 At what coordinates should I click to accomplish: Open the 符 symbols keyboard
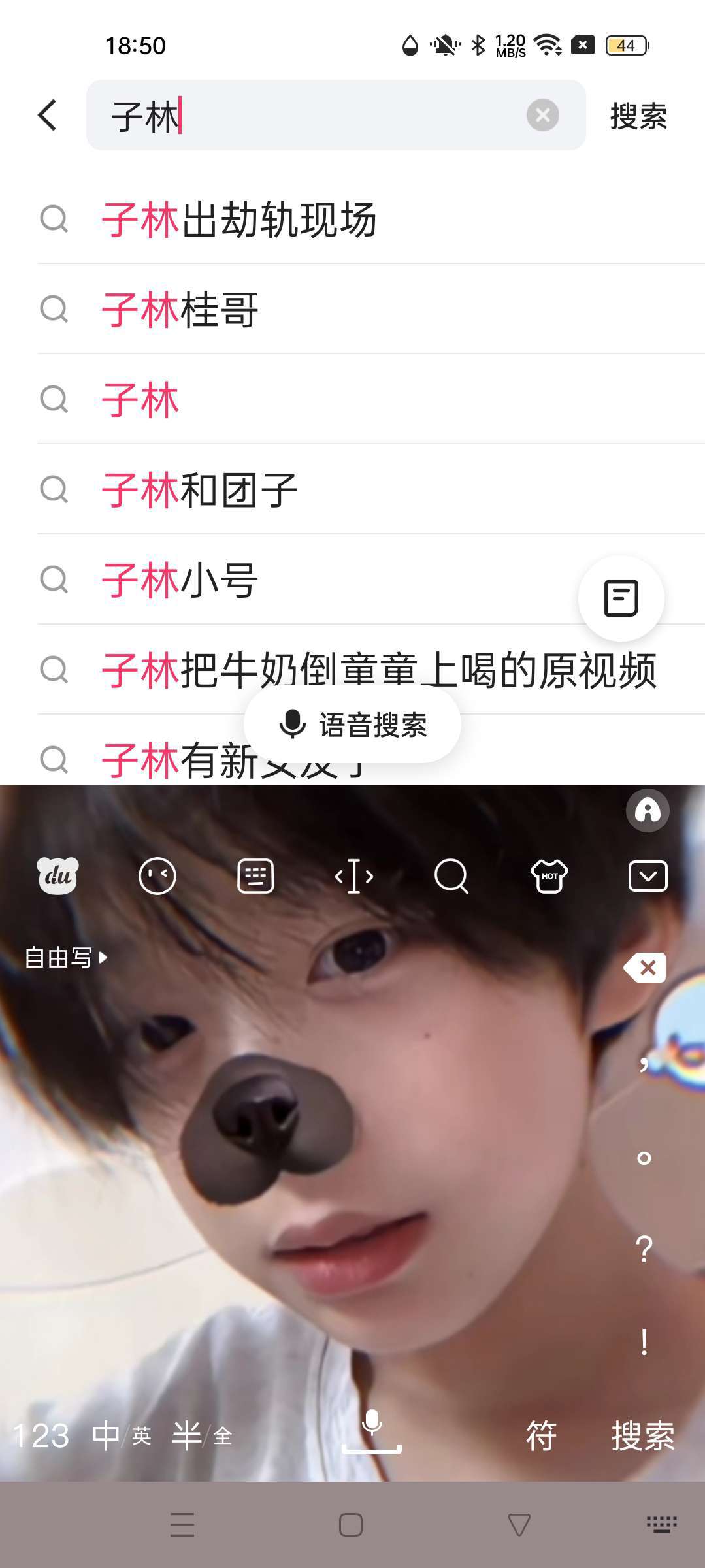click(541, 1435)
